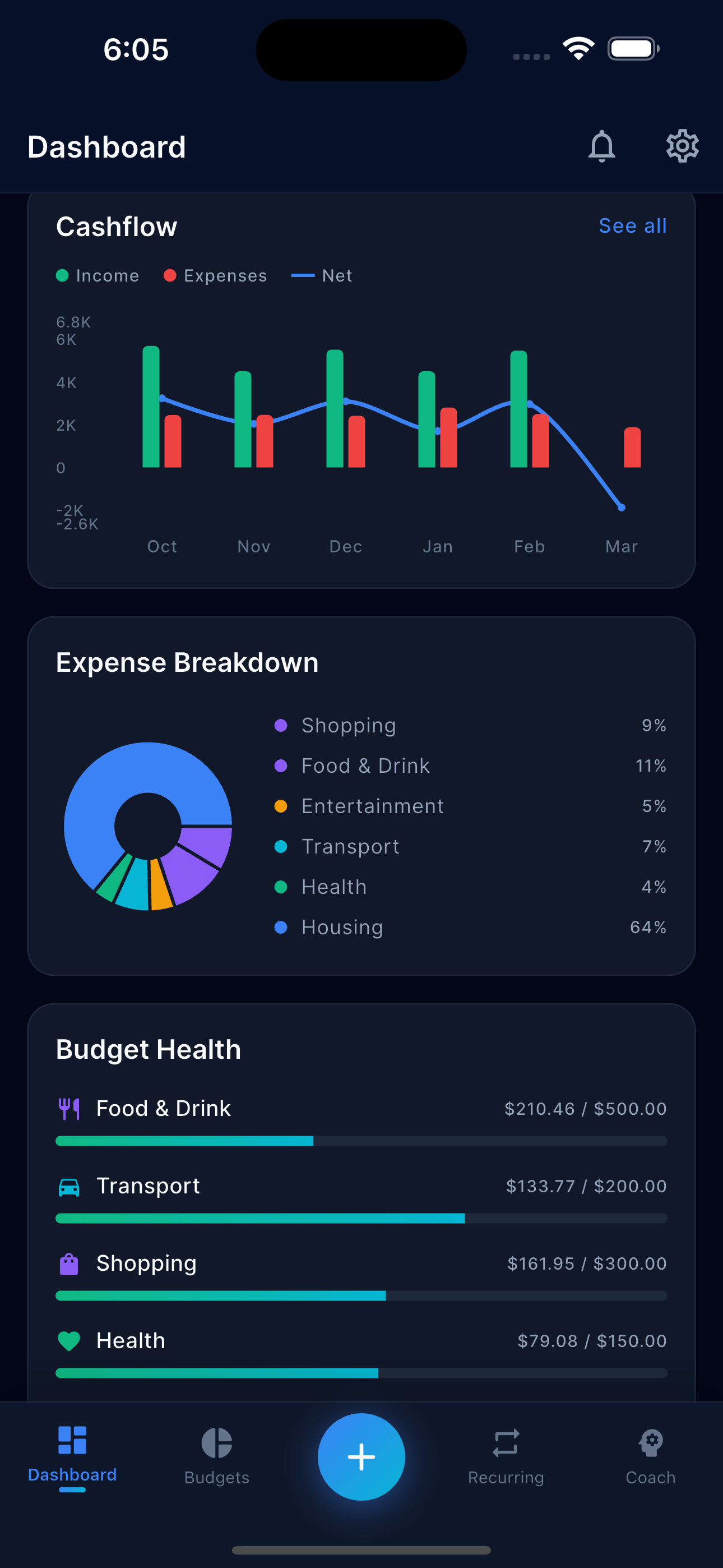
Task: Click the Food & Drink utensils icon
Action: tap(69, 1108)
